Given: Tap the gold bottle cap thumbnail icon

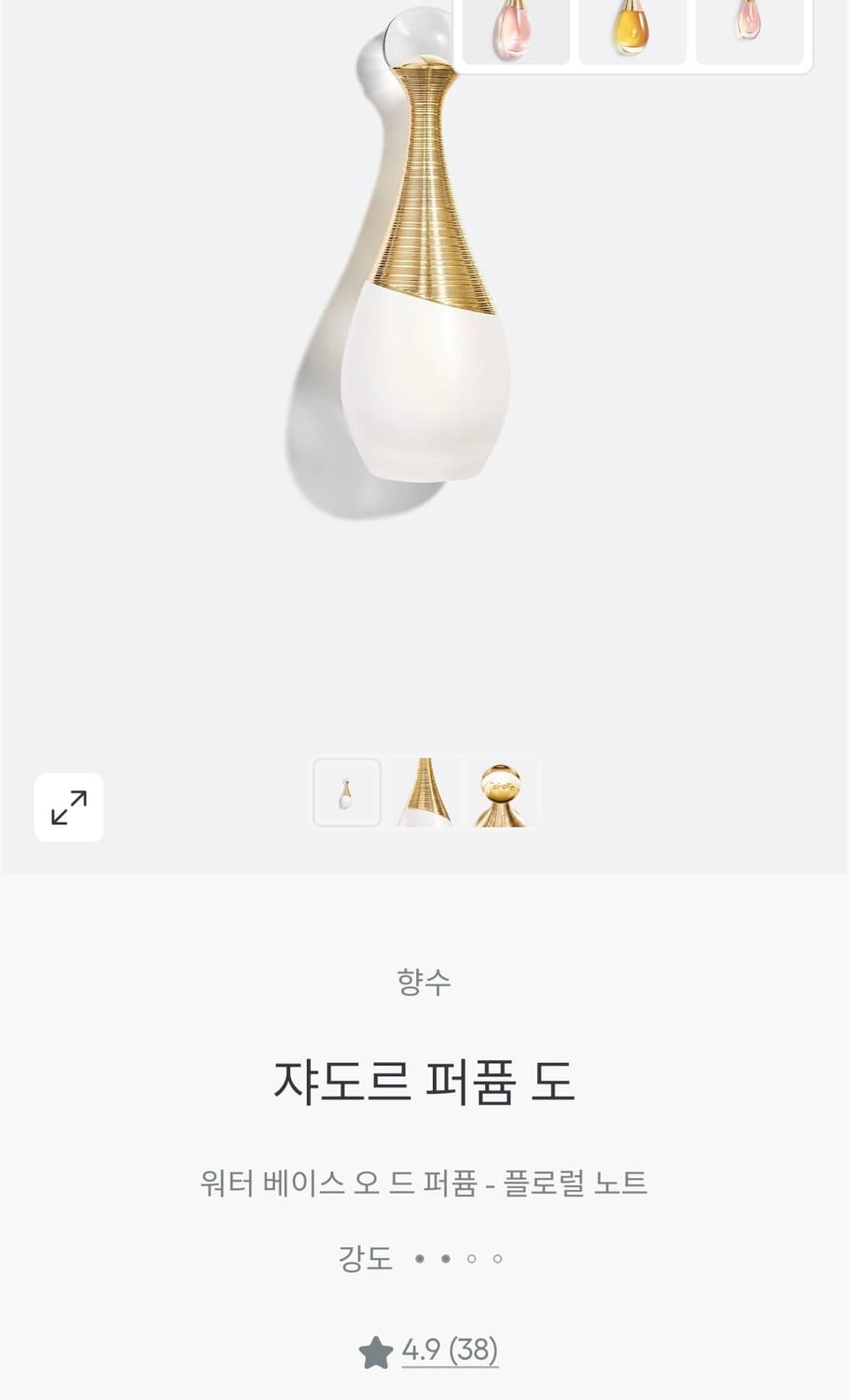Looking at the screenshot, I should click(500, 791).
